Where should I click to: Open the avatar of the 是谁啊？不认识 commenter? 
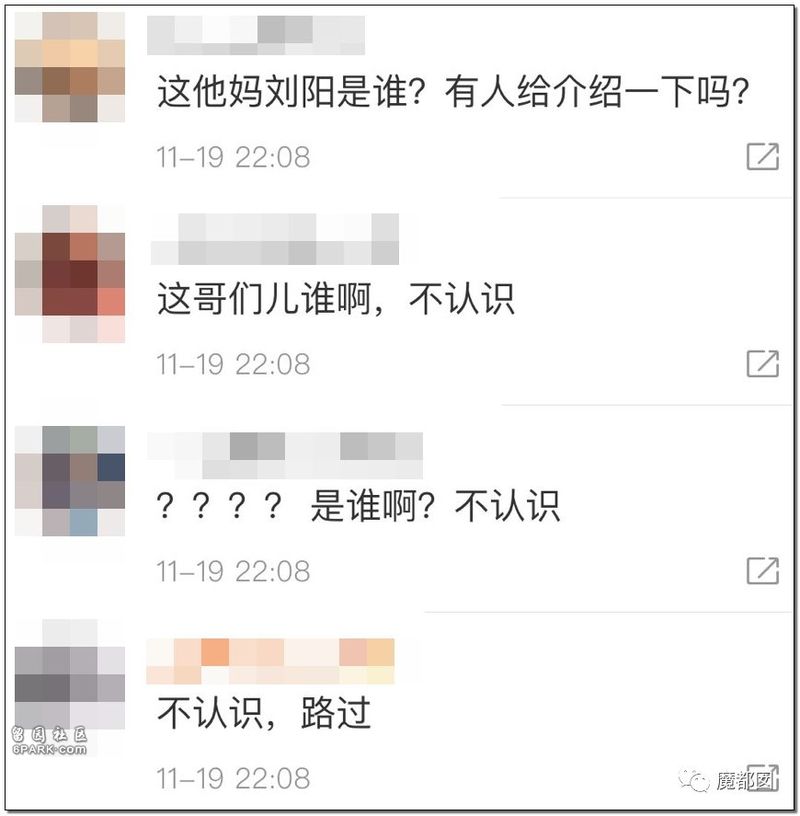pos(70,481)
